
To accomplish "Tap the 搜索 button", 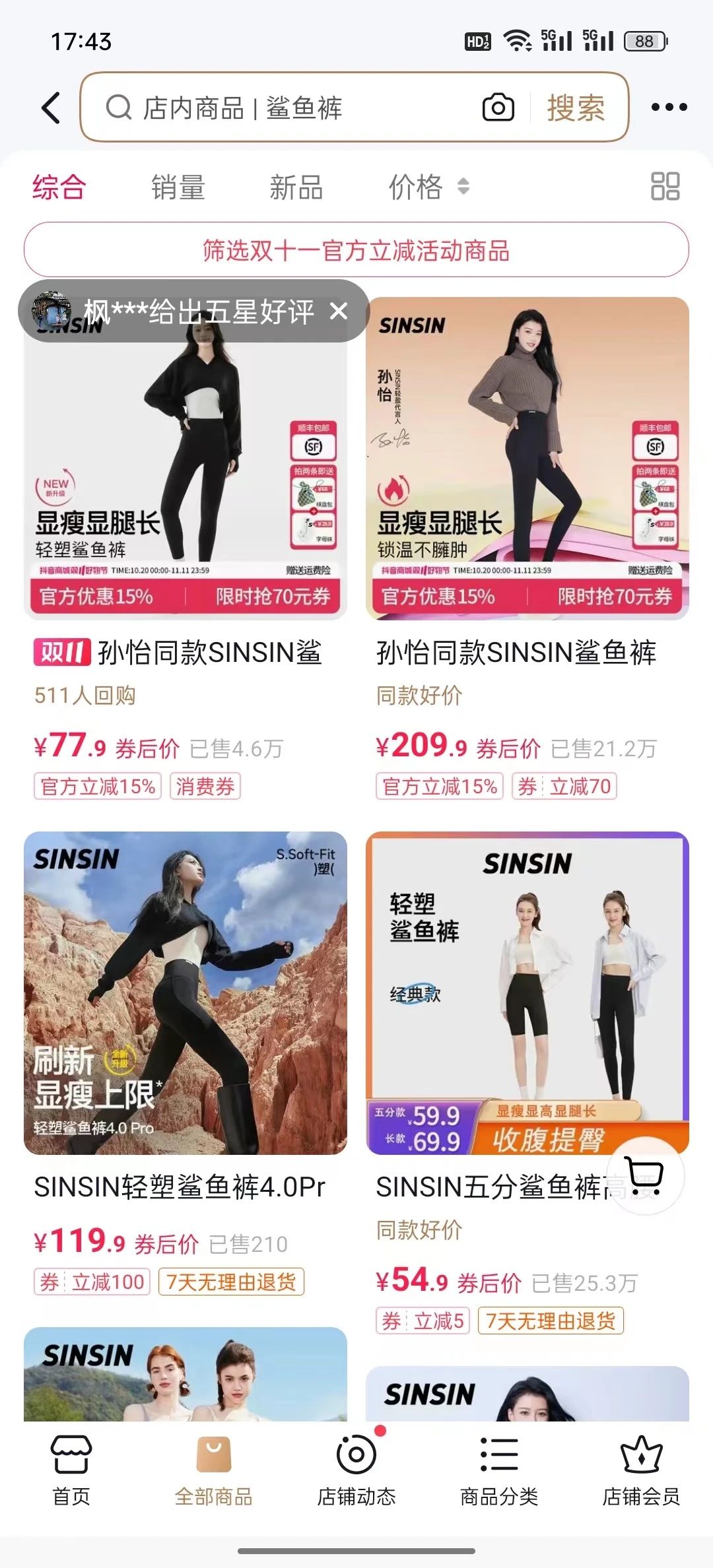I will [x=576, y=108].
